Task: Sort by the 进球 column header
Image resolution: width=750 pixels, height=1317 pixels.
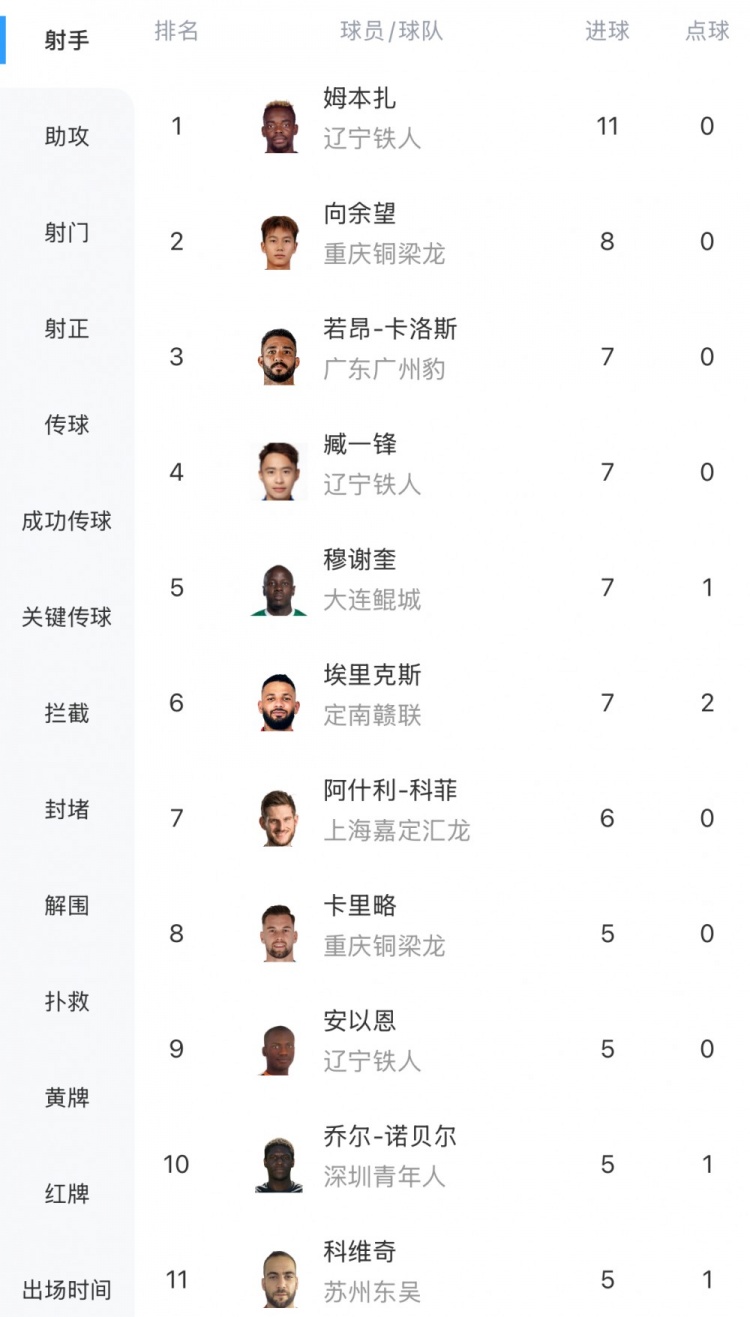Action: (607, 32)
